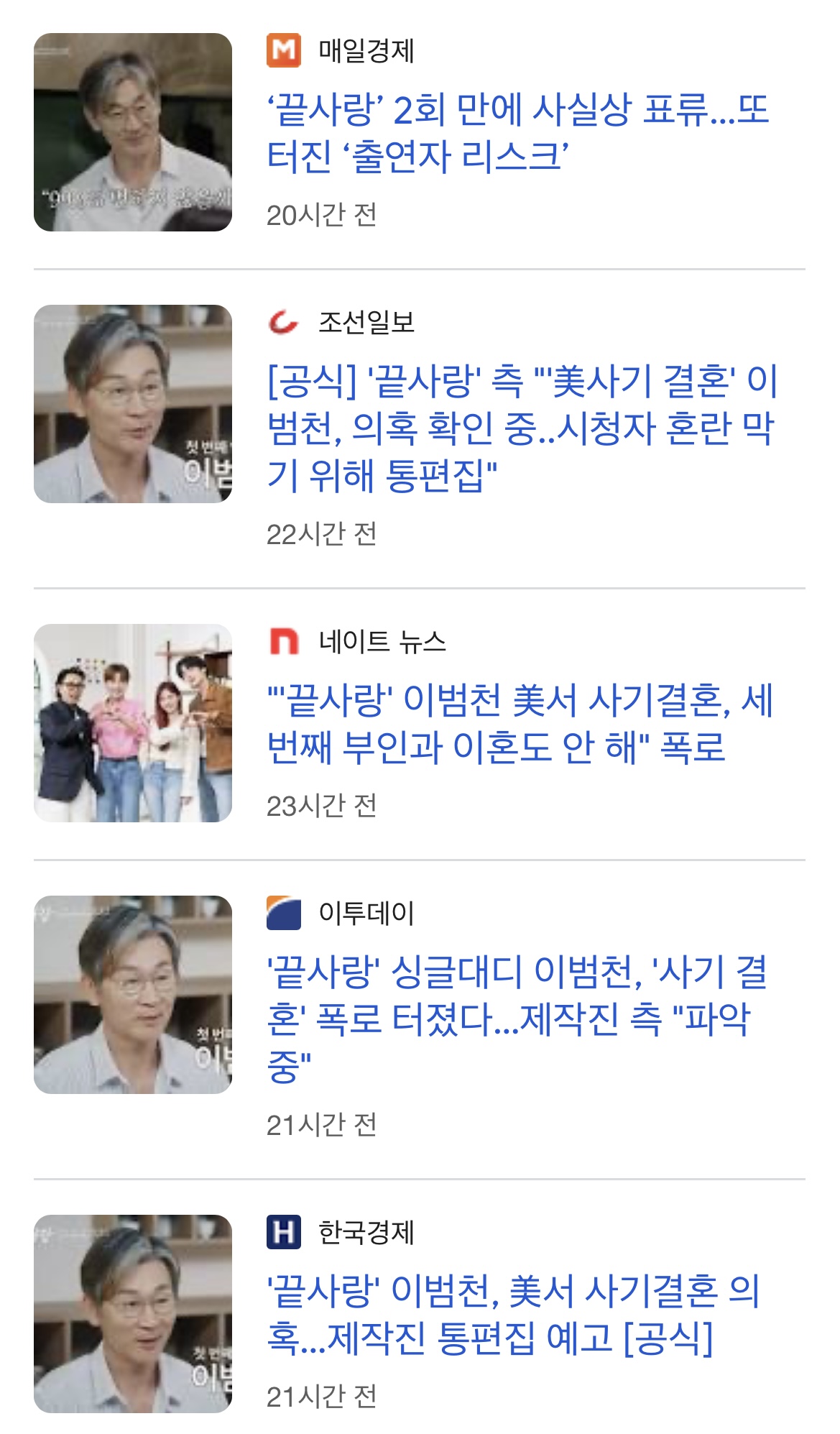Open the 네이트 뉴스 group photo thumbnail
The height and width of the screenshot is (1434, 840).
133,723
